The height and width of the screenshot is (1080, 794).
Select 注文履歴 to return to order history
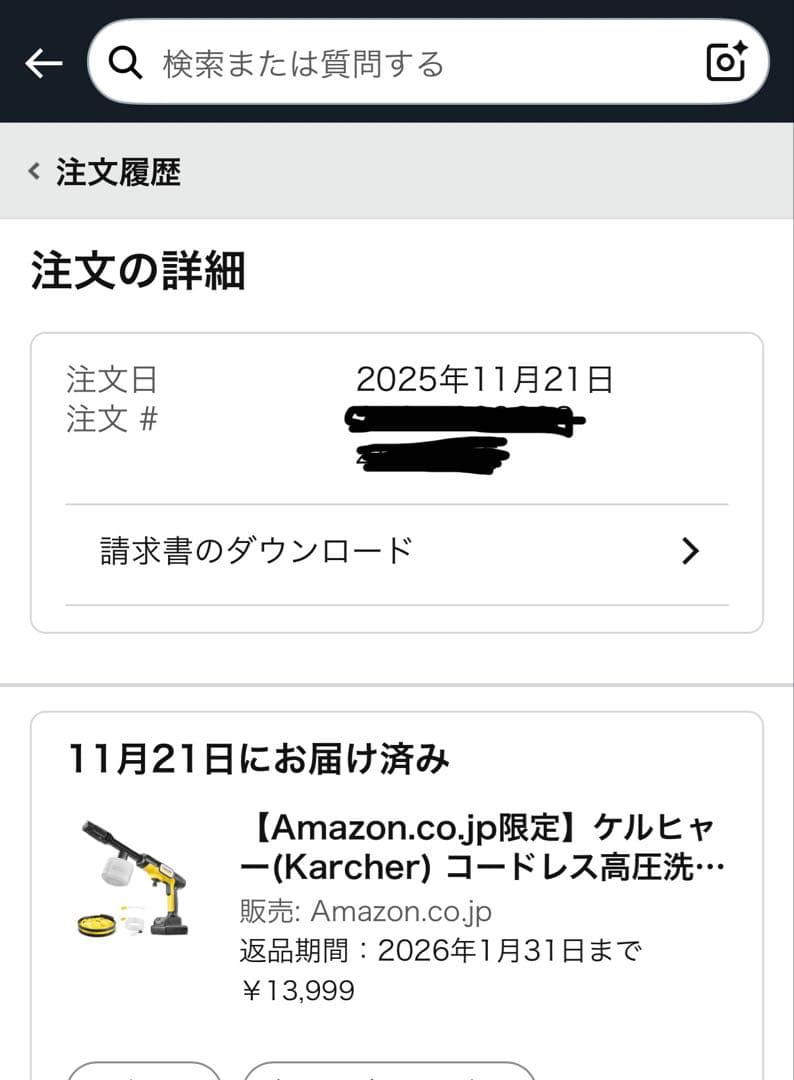120,172
